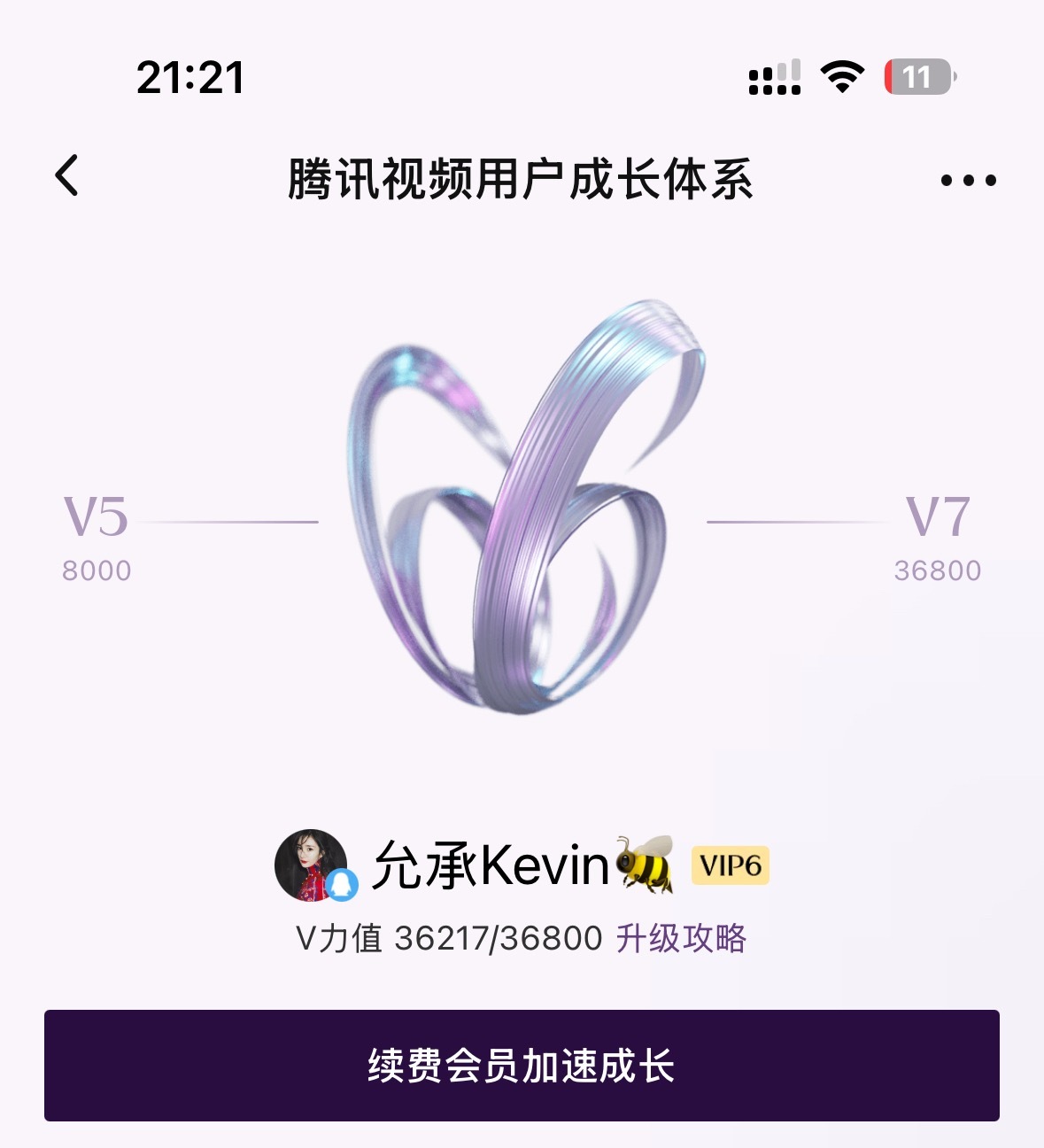The width and height of the screenshot is (1044, 1148).
Task: Expand the V力值 score details
Action: pos(448,936)
